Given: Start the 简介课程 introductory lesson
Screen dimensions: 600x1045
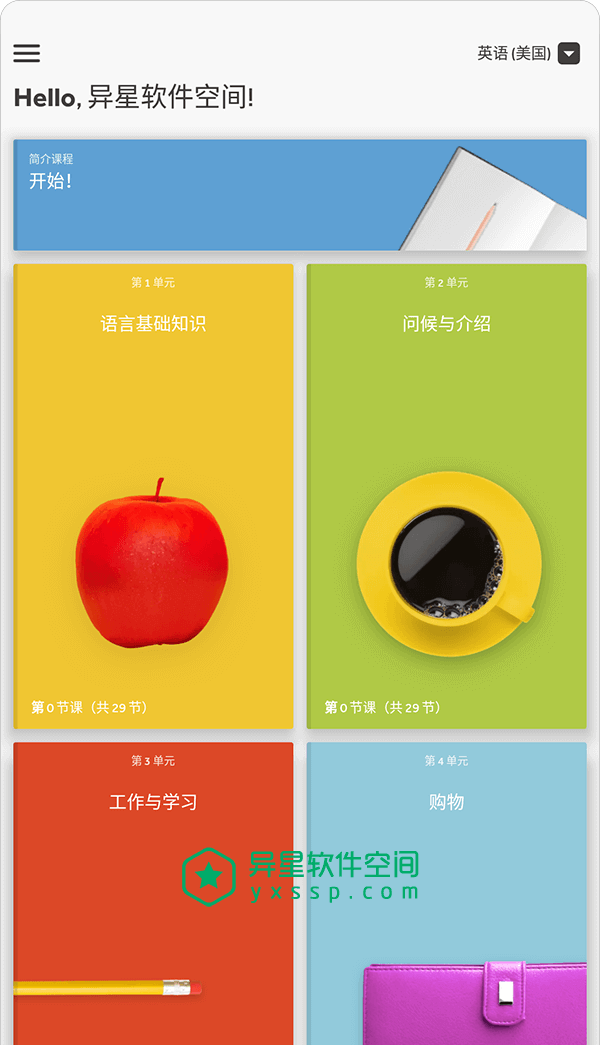Looking at the screenshot, I should [x=300, y=195].
